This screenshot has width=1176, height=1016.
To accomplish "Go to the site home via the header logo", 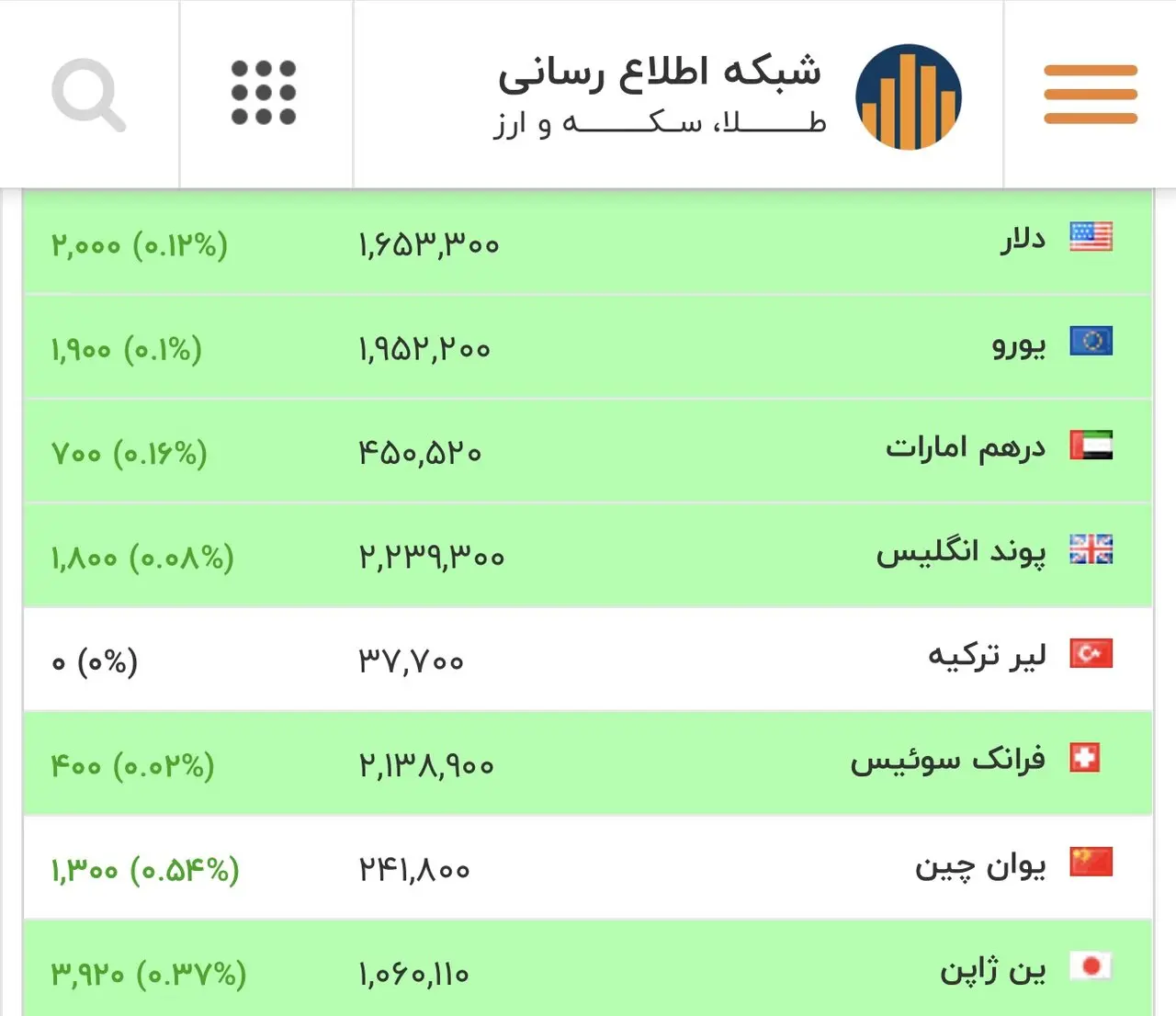I will coord(908,96).
